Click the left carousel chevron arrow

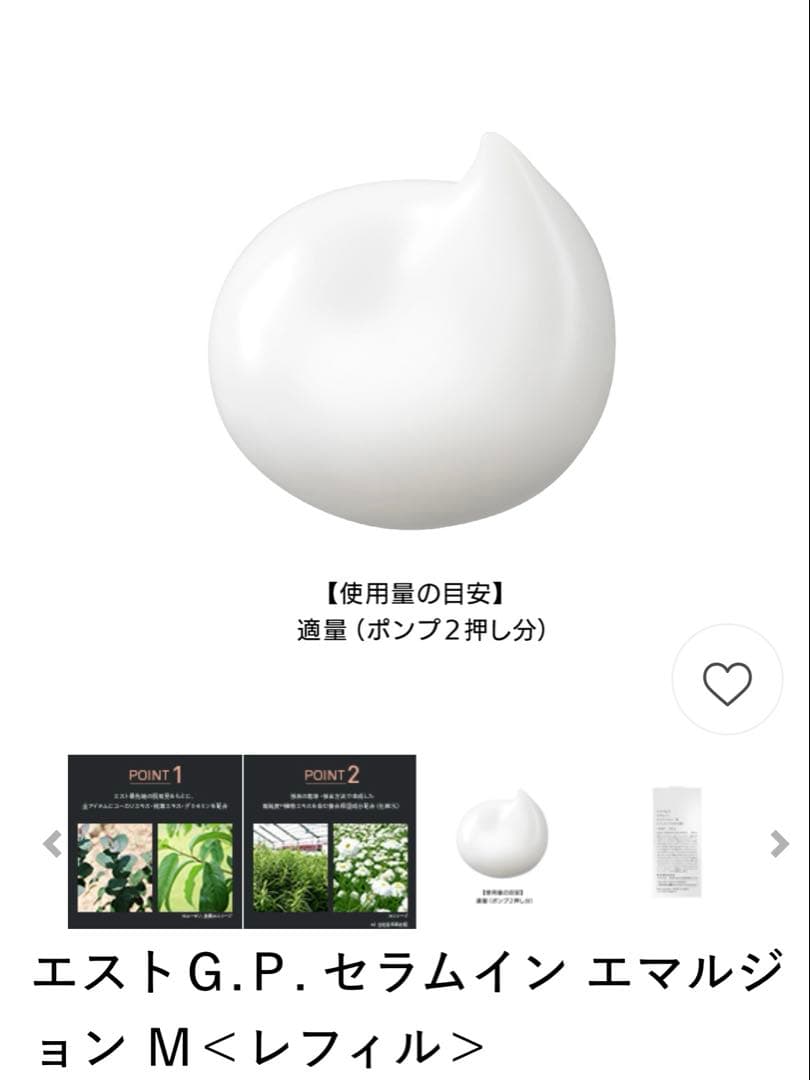[x=52, y=843]
